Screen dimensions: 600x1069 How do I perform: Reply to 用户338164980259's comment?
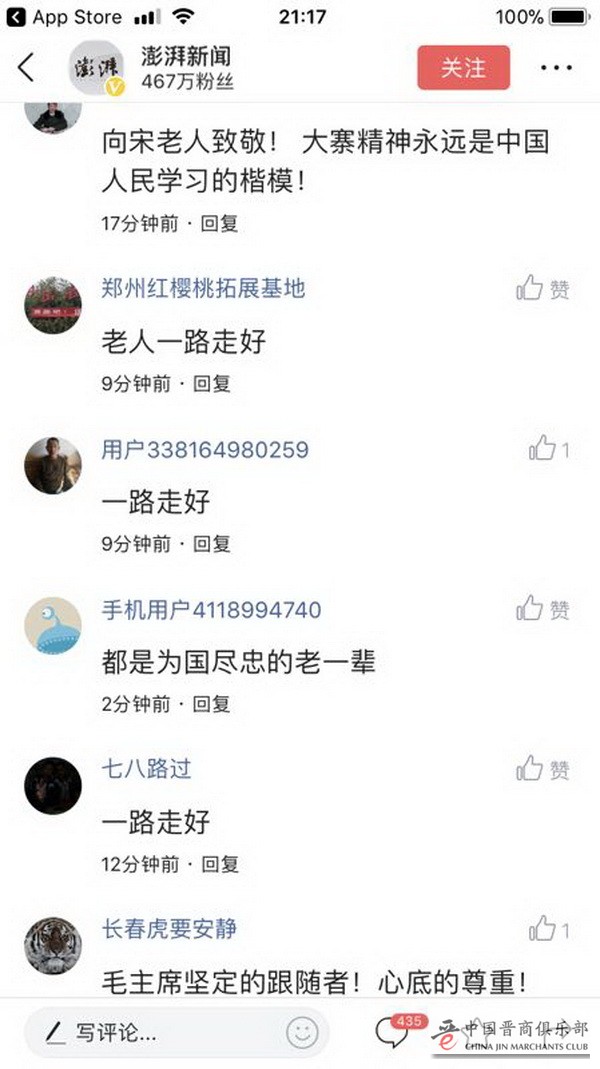point(211,544)
